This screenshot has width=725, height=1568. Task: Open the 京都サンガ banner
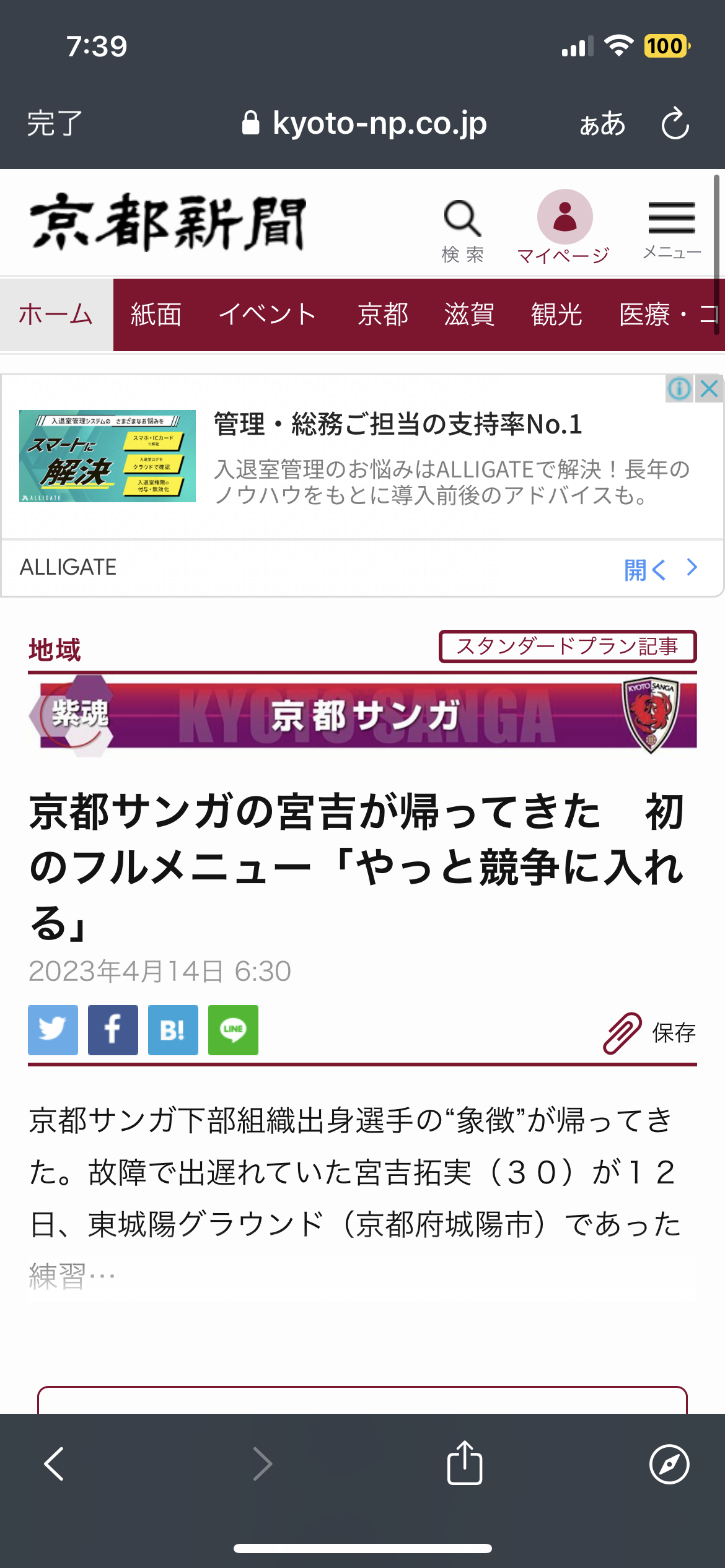362,715
